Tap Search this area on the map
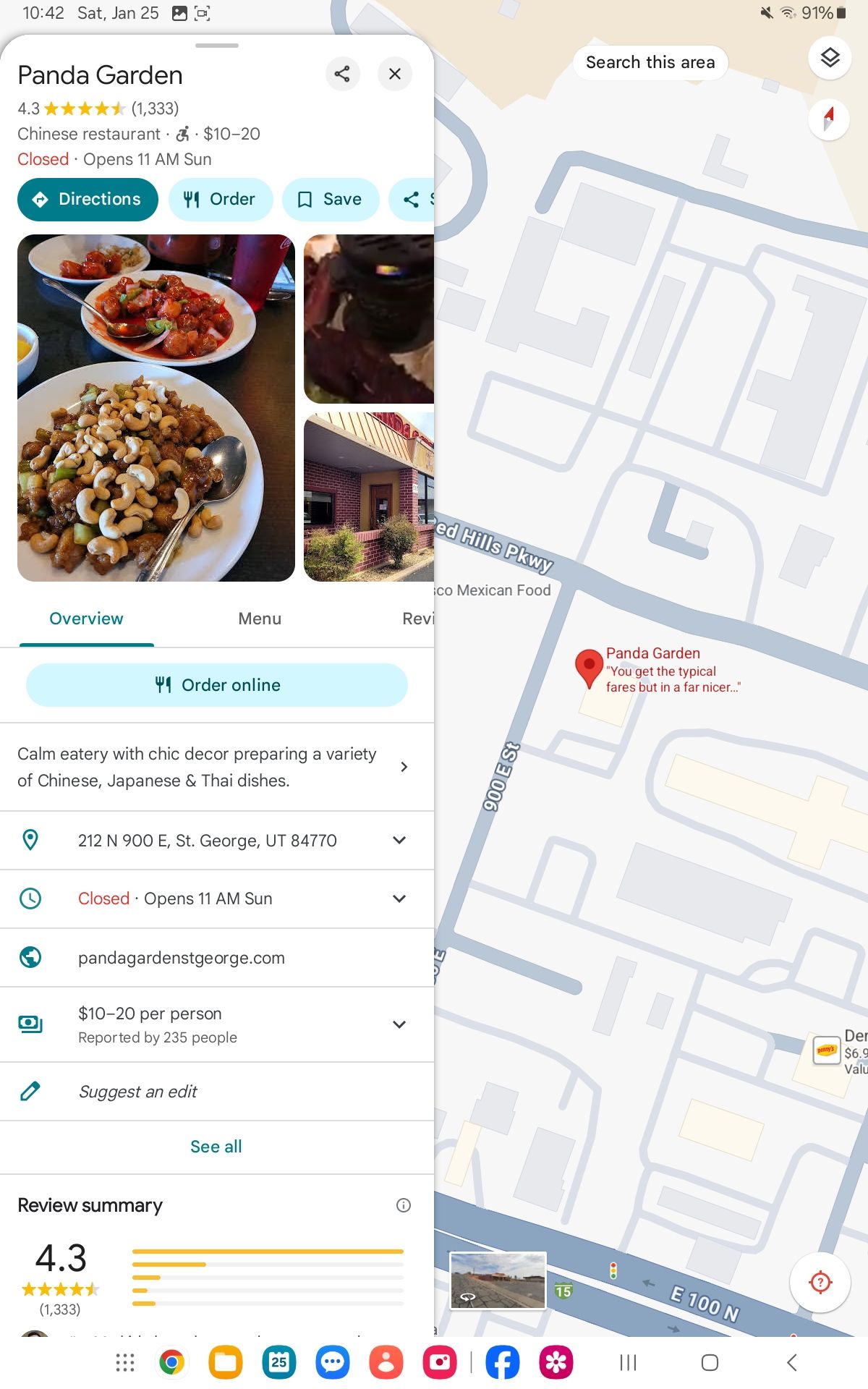The image size is (868, 1389). (x=650, y=63)
